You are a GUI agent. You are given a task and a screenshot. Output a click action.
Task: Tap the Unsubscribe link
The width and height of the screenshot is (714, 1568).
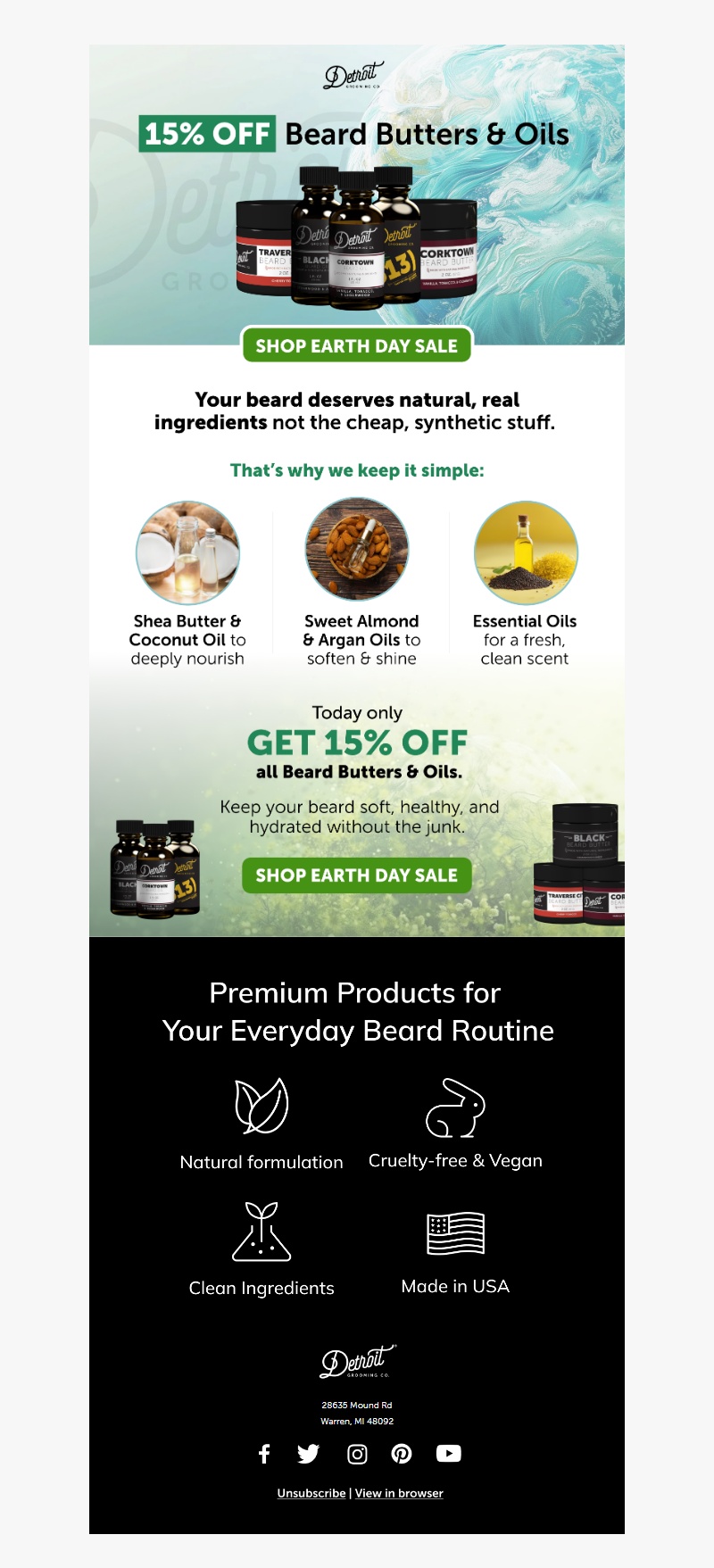click(x=311, y=1493)
